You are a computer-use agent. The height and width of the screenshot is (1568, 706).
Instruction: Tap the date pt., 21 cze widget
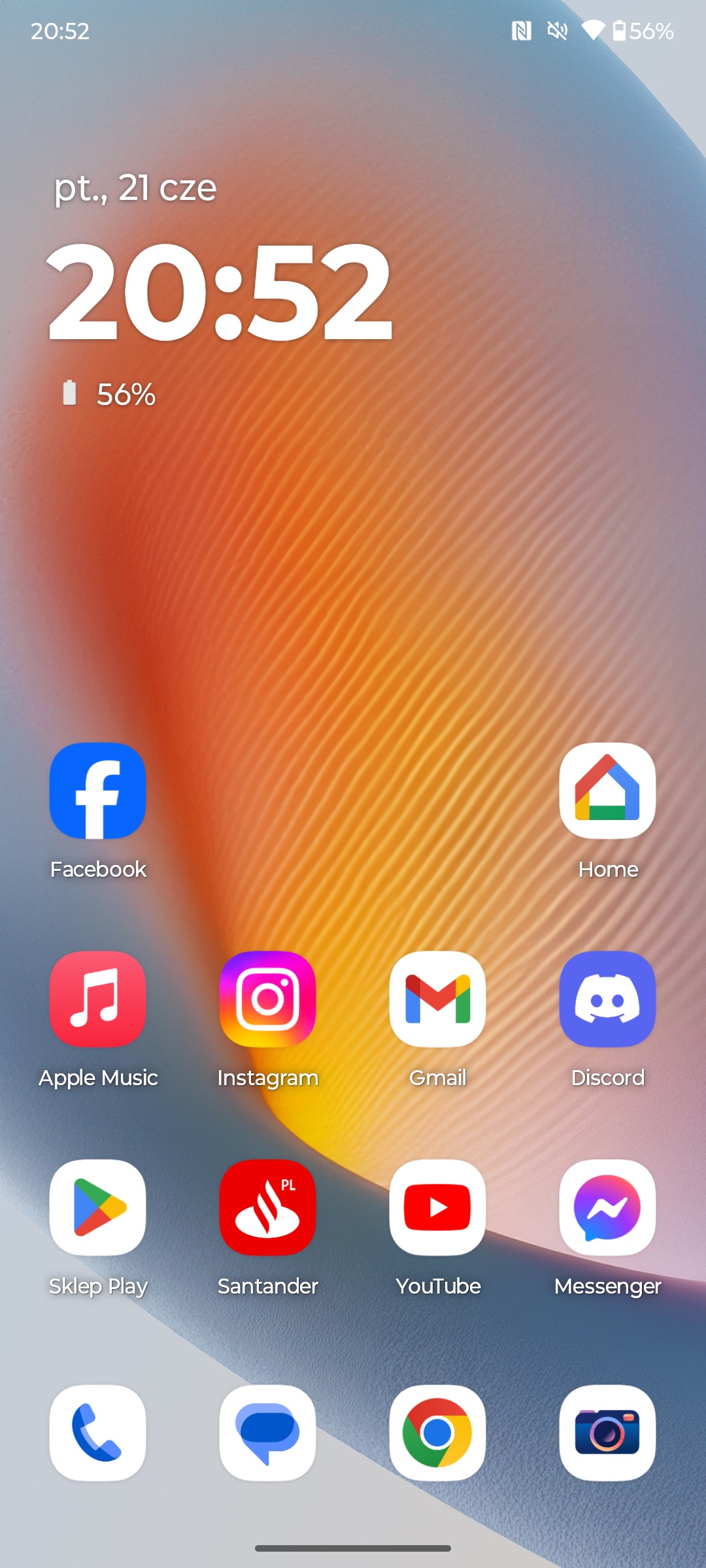(135, 188)
